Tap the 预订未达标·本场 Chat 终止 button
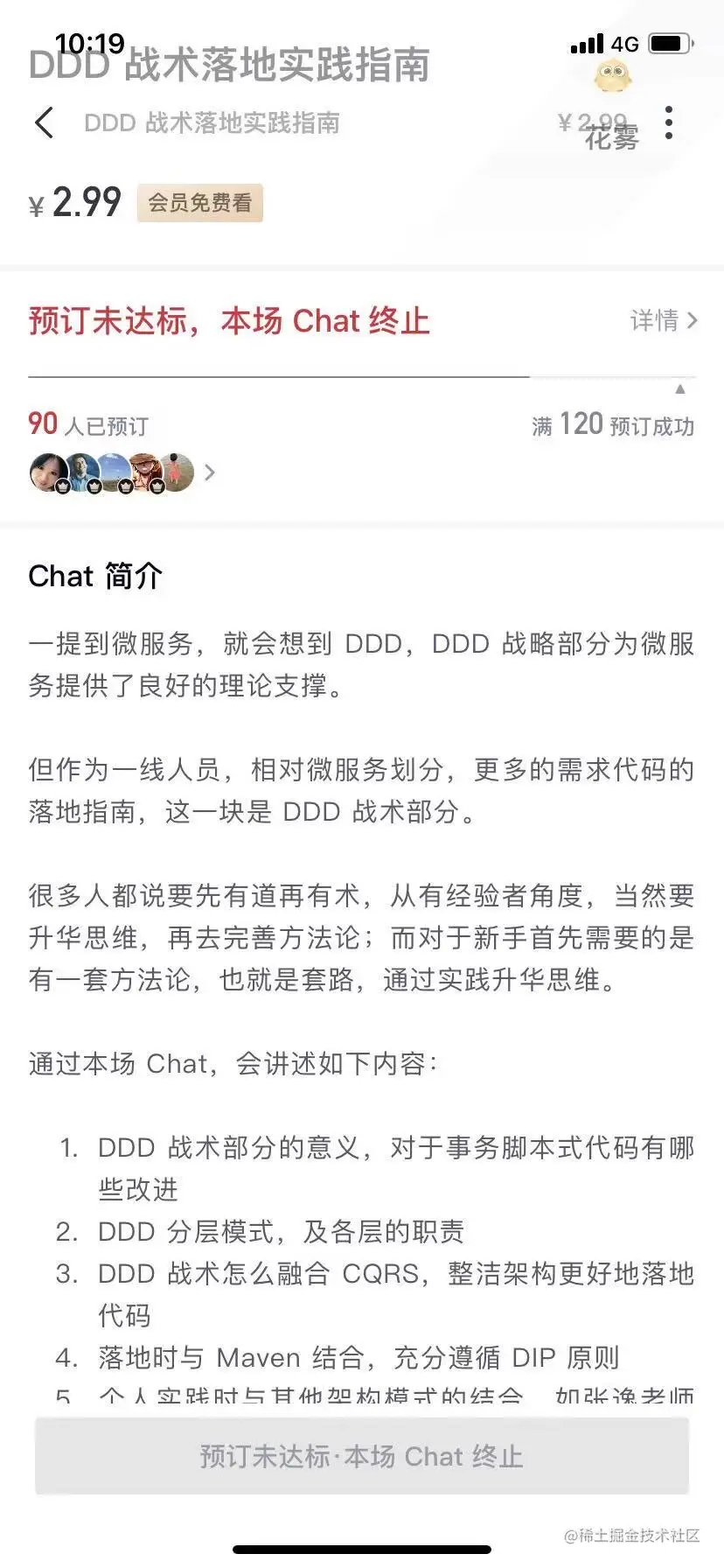The width and height of the screenshot is (724, 1568). 362,1456
